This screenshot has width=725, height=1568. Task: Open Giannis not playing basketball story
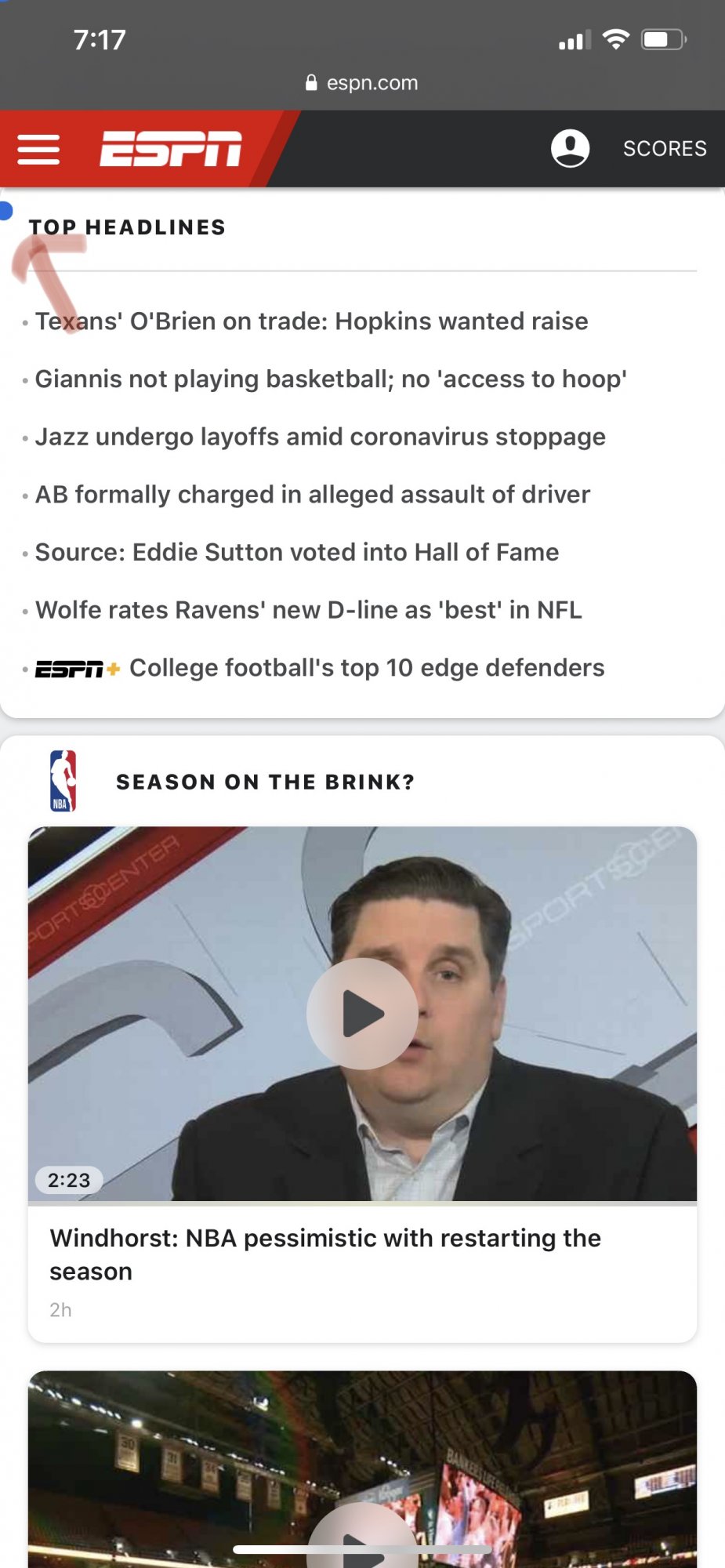pos(331,379)
